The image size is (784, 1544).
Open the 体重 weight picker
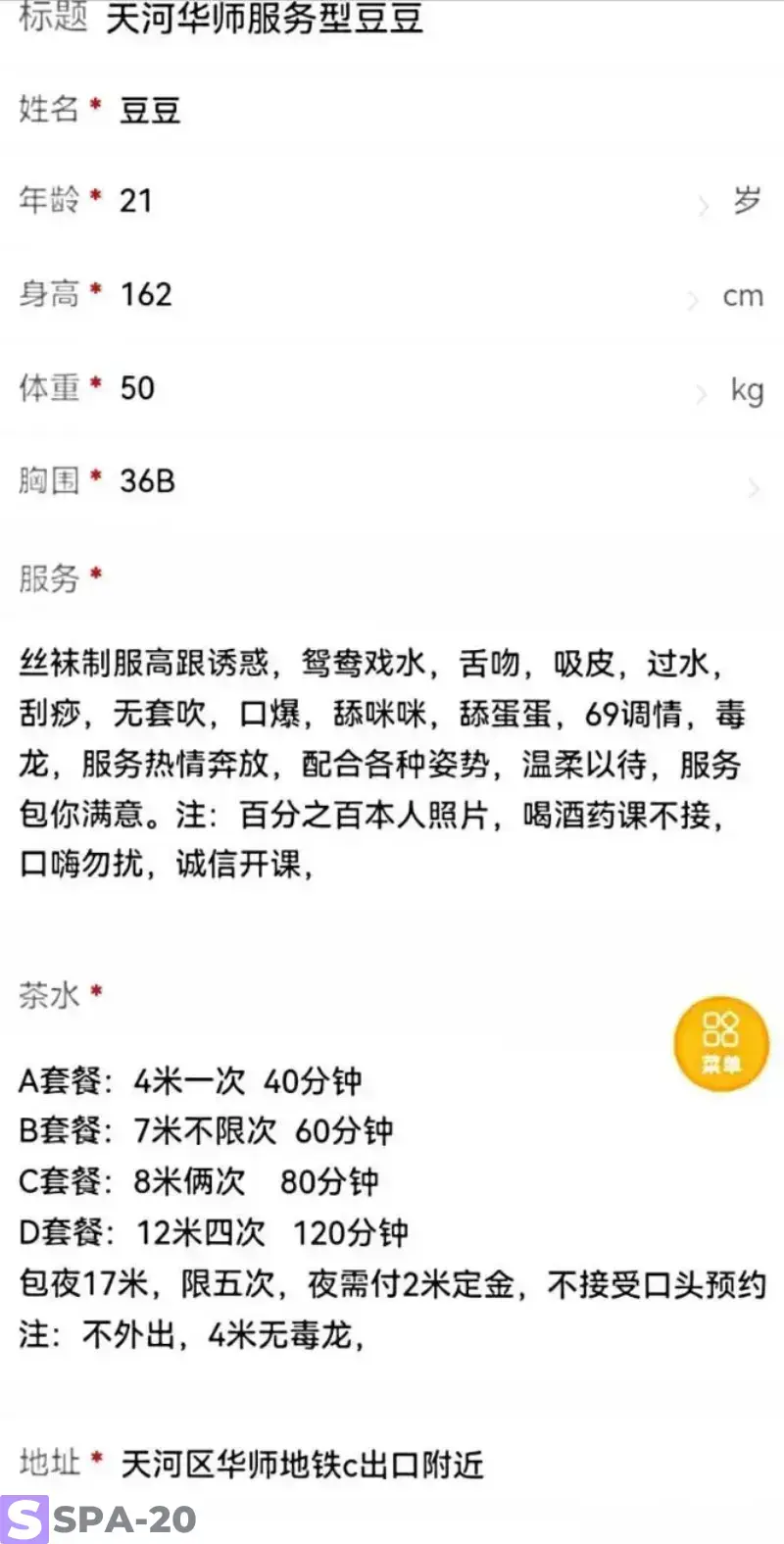tap(701, 393)
